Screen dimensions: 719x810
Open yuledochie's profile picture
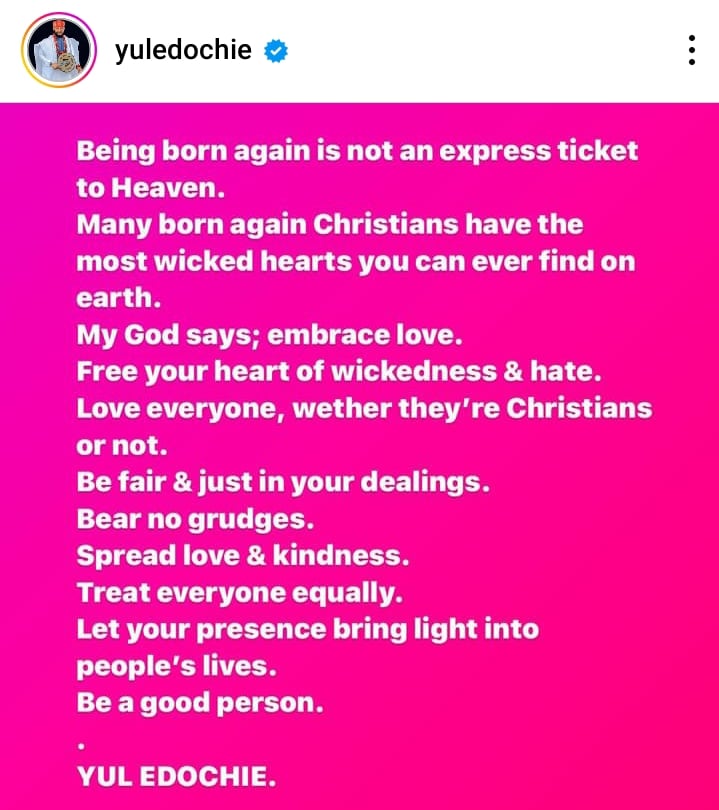[x=58, y=50]
